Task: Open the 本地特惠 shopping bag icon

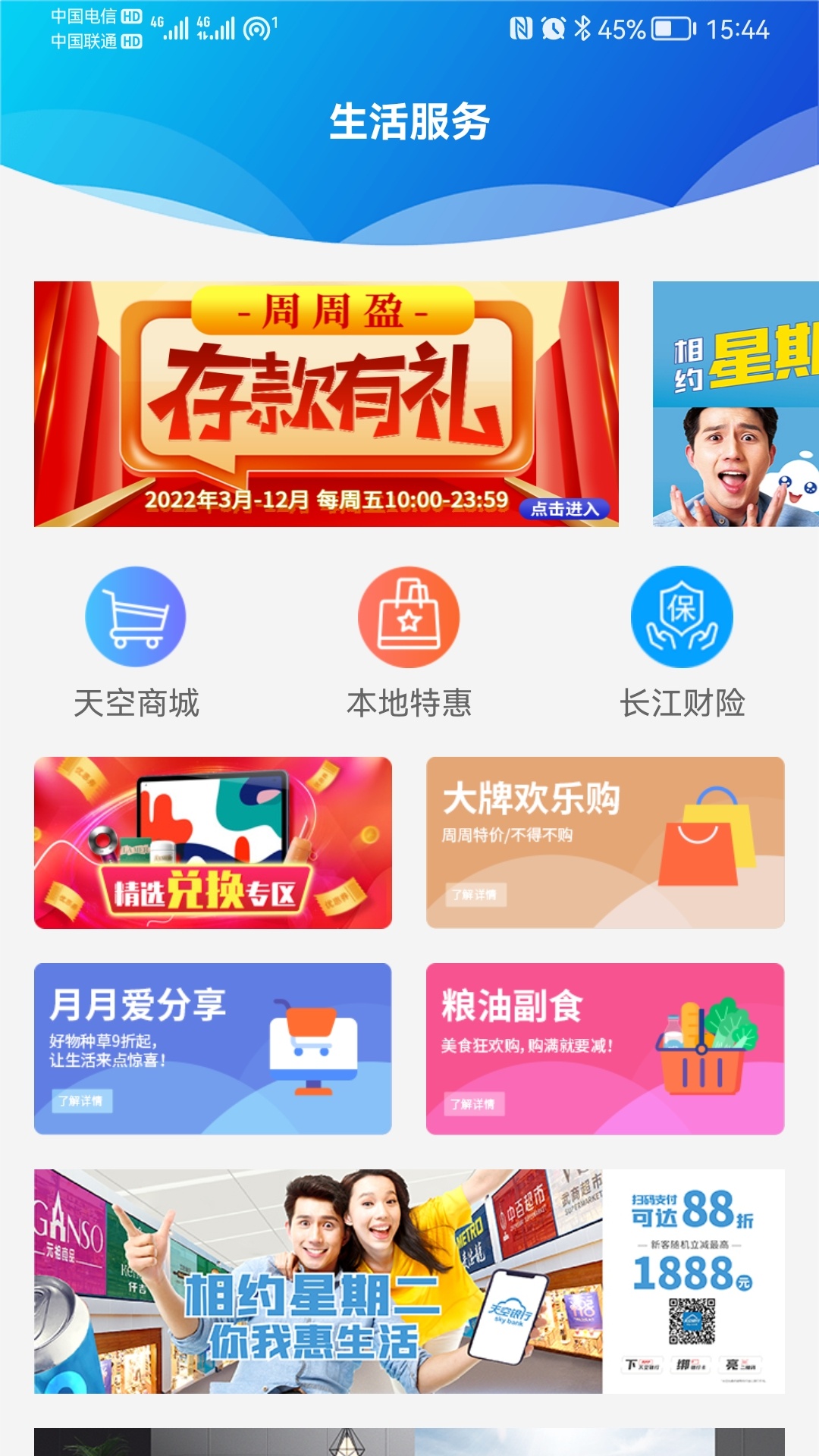Action: tap(409, 617)
